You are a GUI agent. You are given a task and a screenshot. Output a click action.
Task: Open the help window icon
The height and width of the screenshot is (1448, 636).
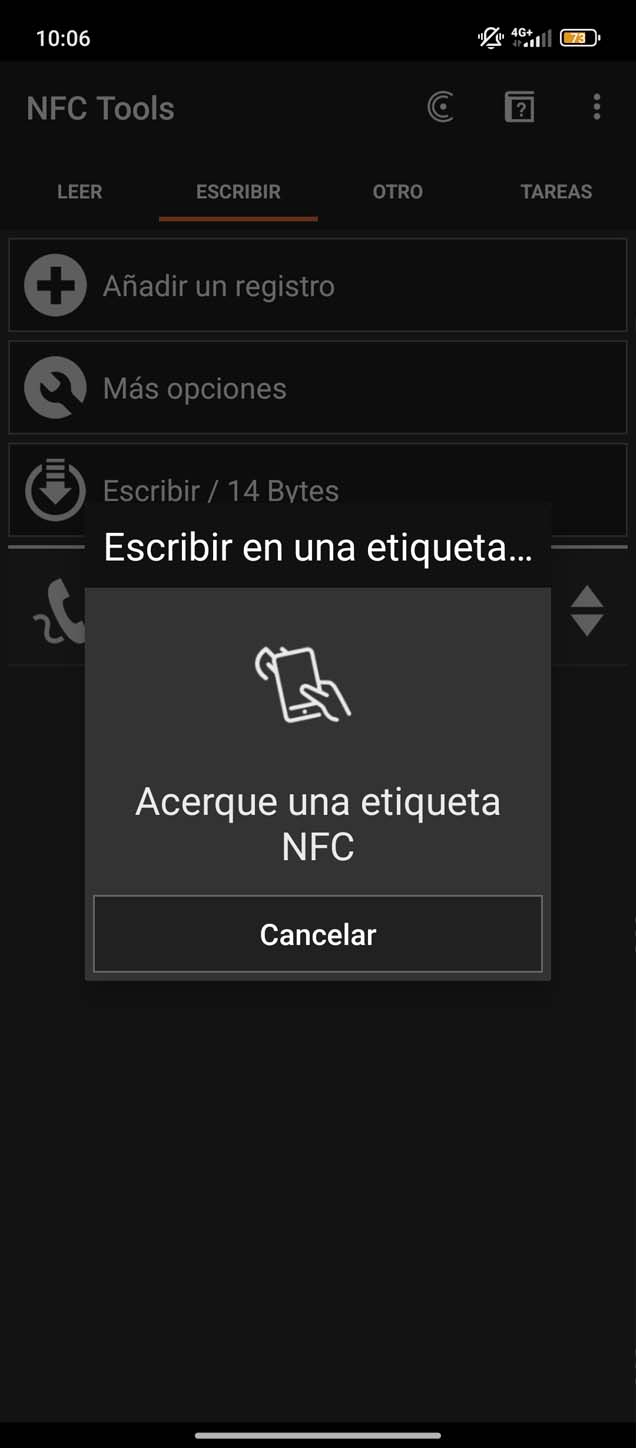[519, 107]
